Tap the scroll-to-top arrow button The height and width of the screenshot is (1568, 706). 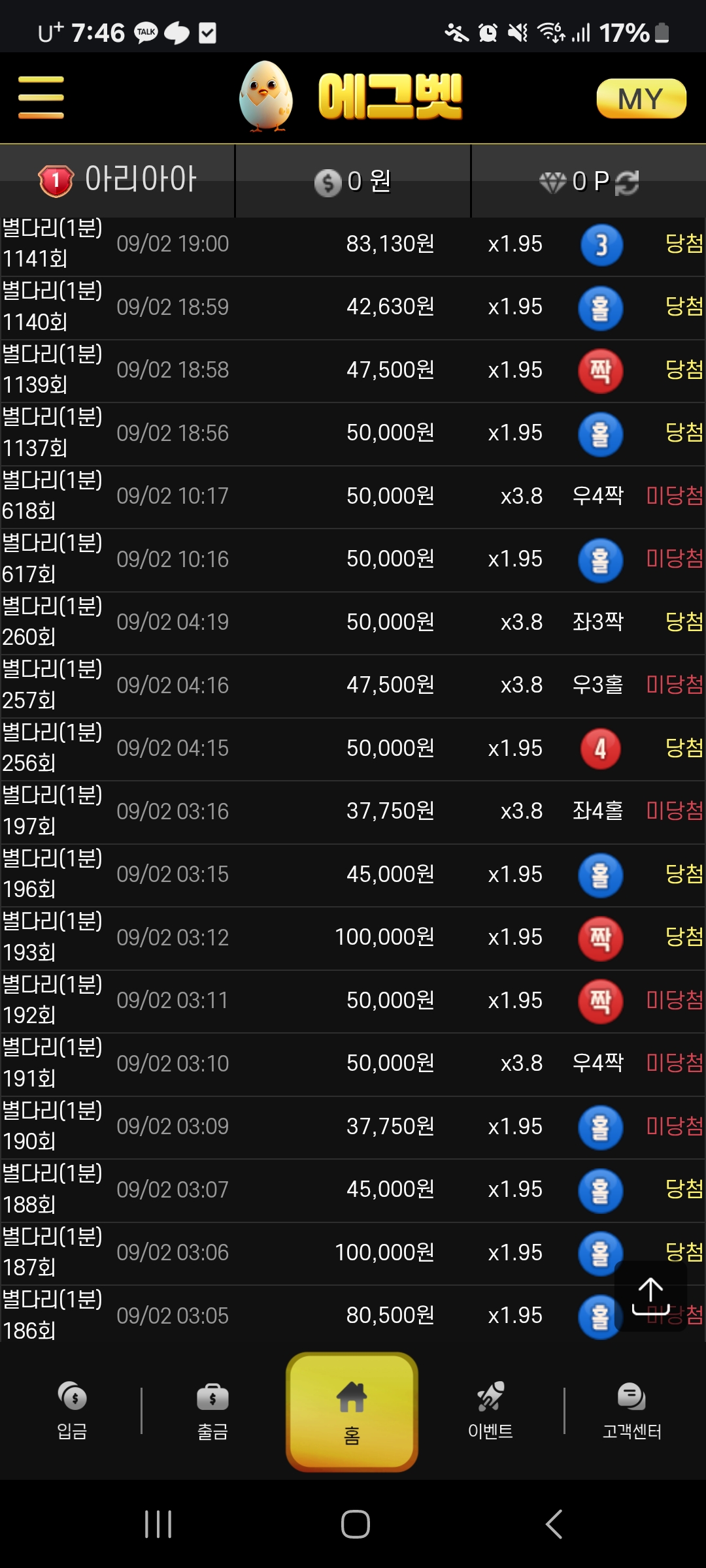pyautogui.click(x=650, y=1296)
